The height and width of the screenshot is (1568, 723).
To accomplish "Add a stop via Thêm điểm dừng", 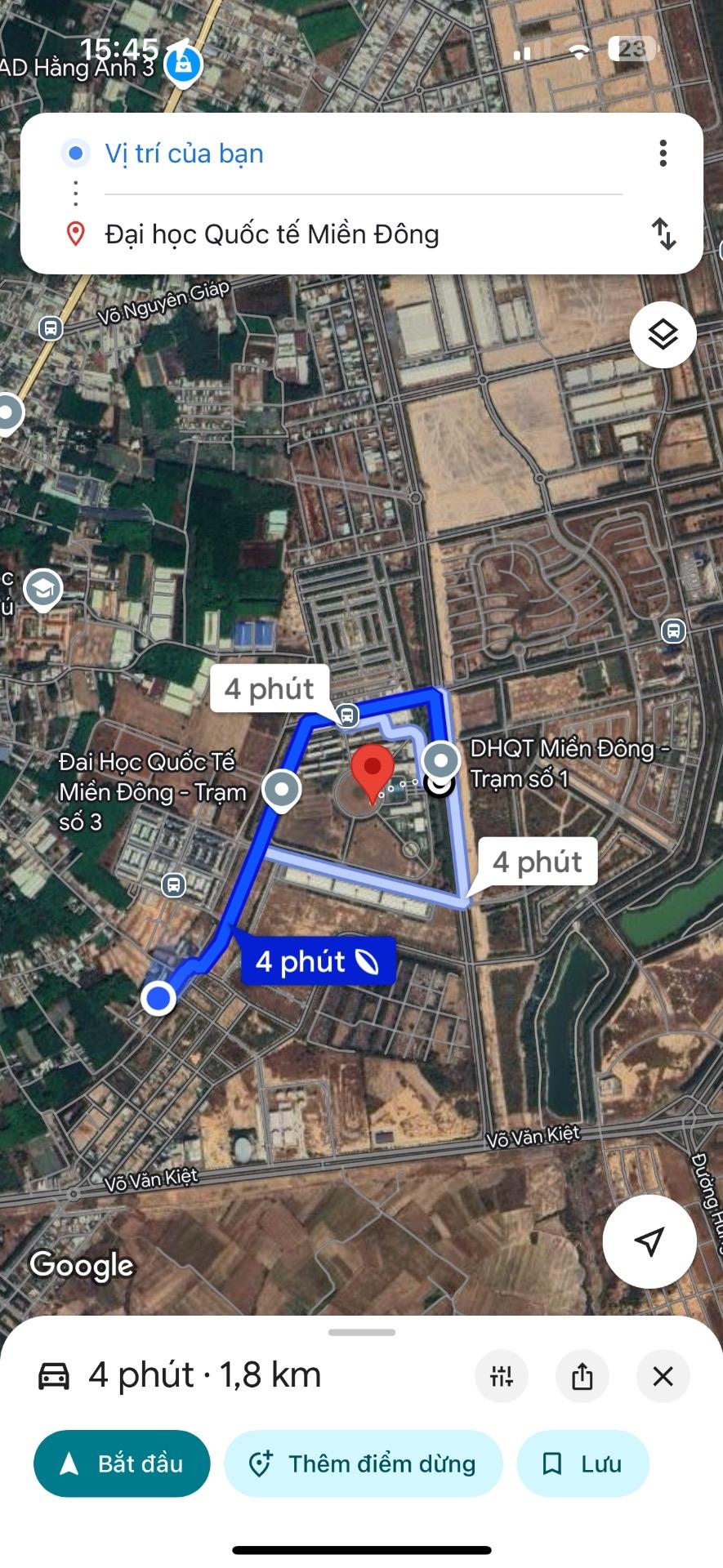I will coord(363,1463).
